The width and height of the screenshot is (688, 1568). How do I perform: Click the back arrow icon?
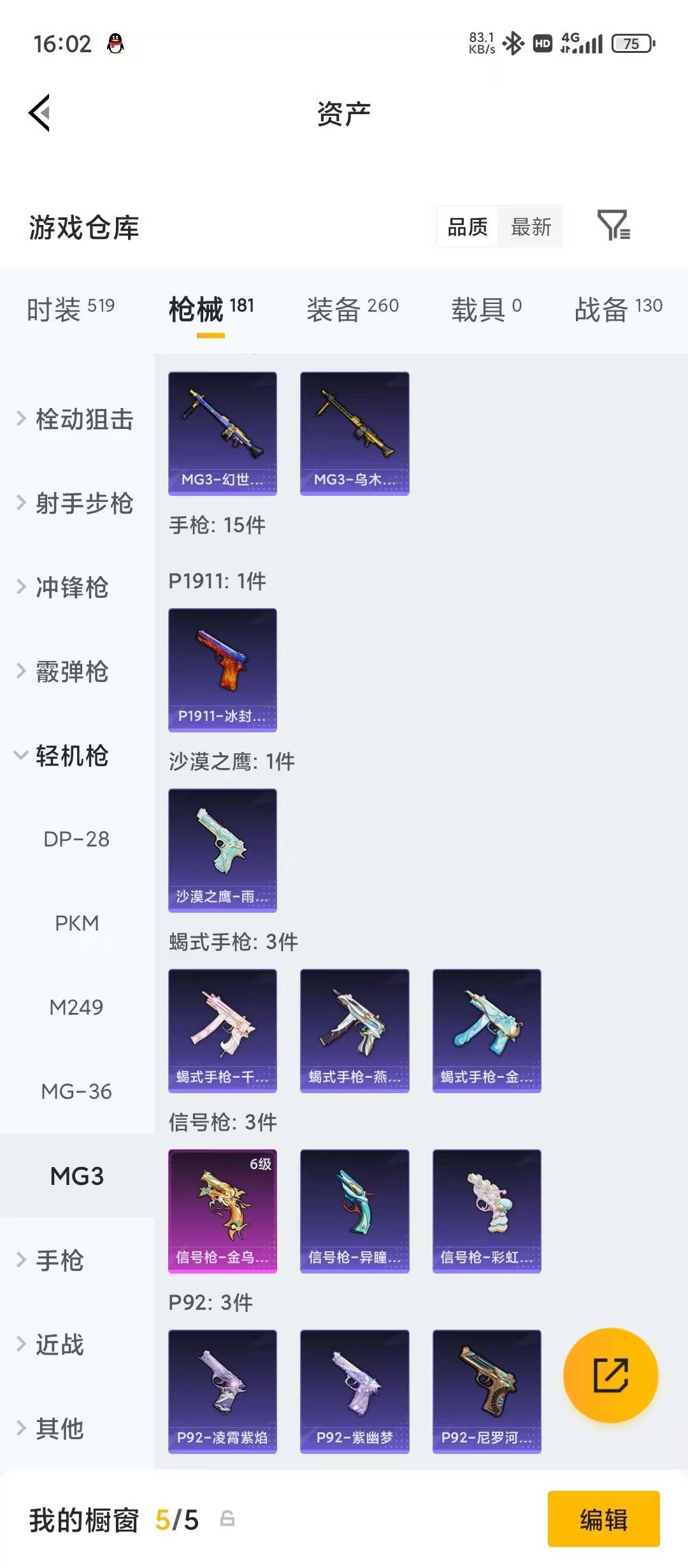click(39, 112)
